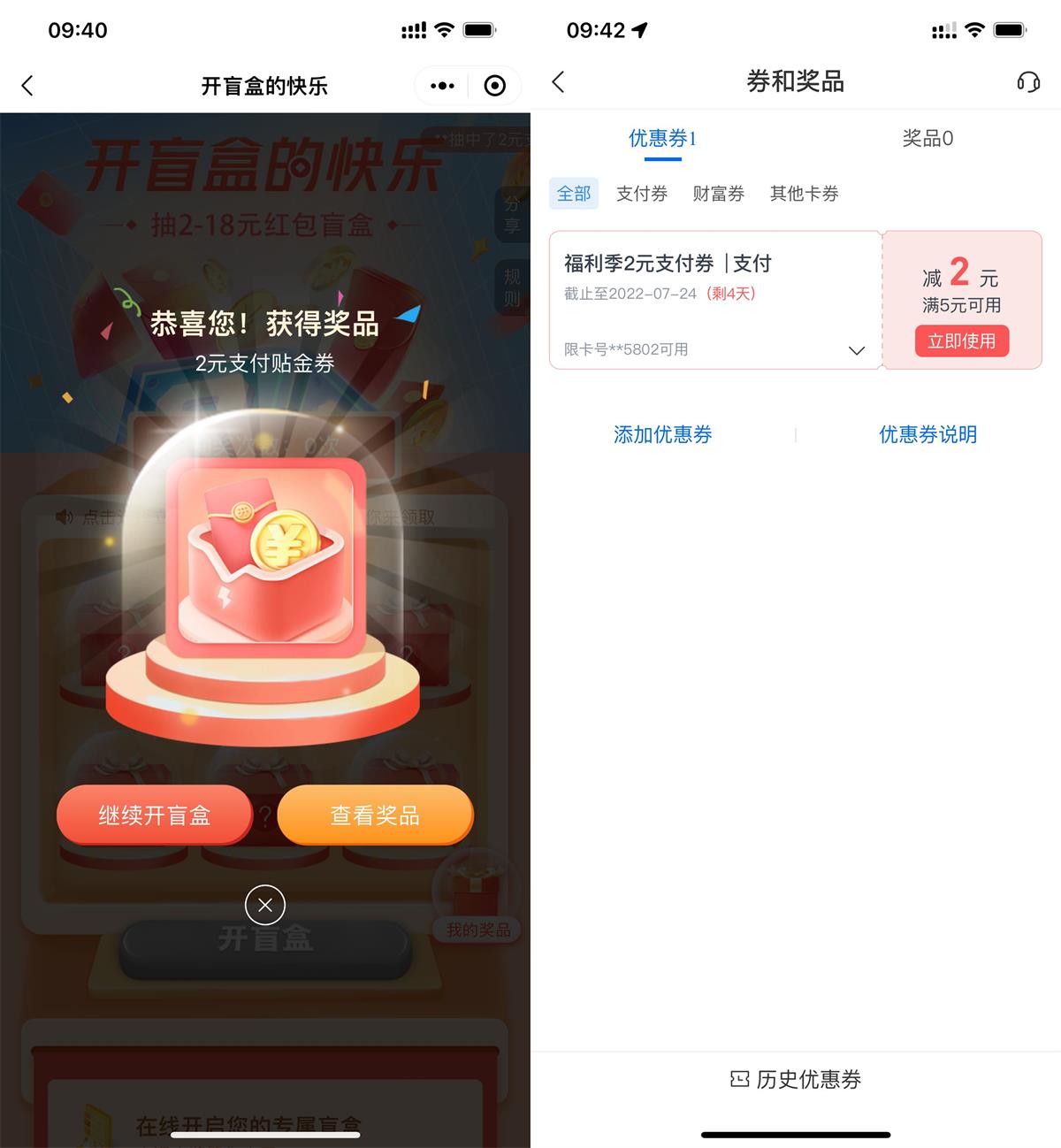Select the 全部 filter chip

574,194
